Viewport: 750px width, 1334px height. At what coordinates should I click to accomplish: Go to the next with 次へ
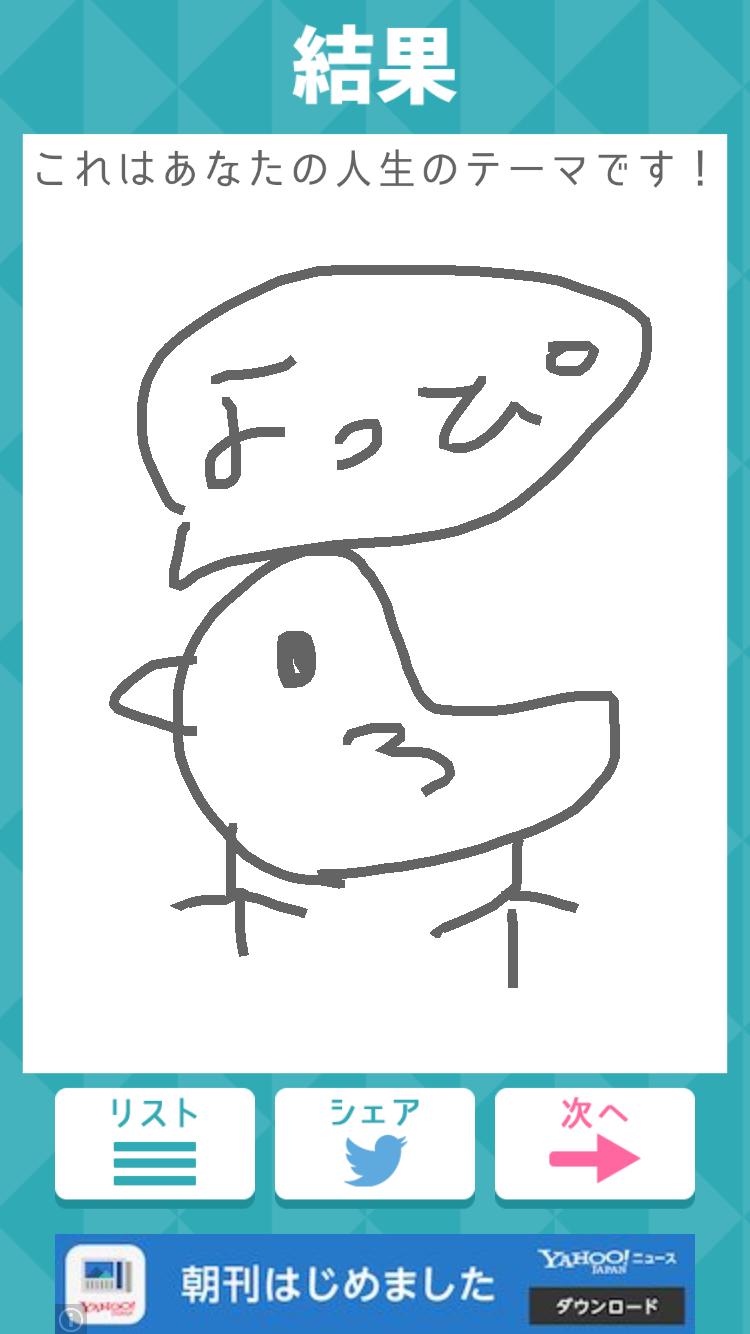click(x=594, y=1143)
